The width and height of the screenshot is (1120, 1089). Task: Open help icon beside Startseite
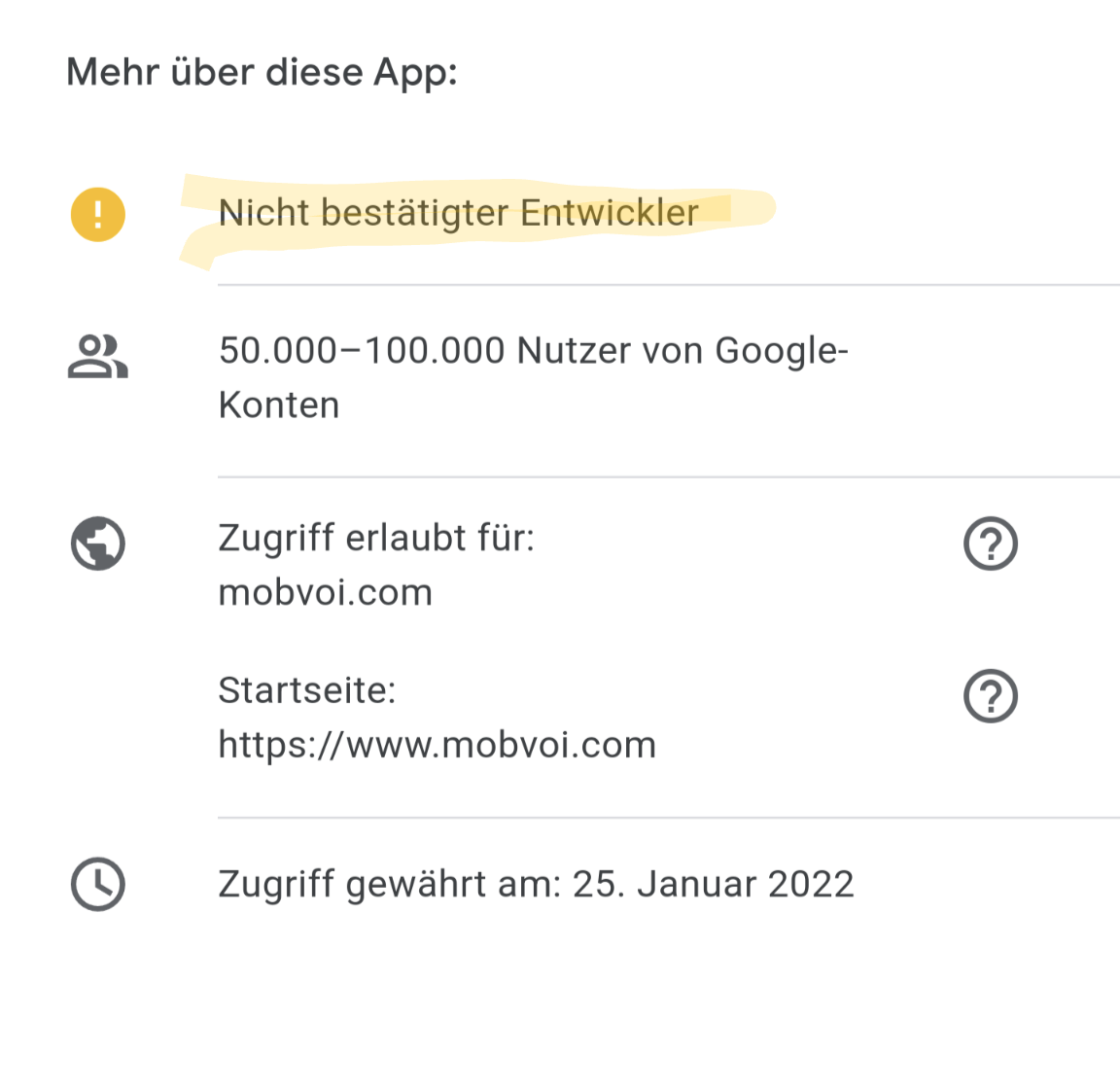tap(990, 696)
